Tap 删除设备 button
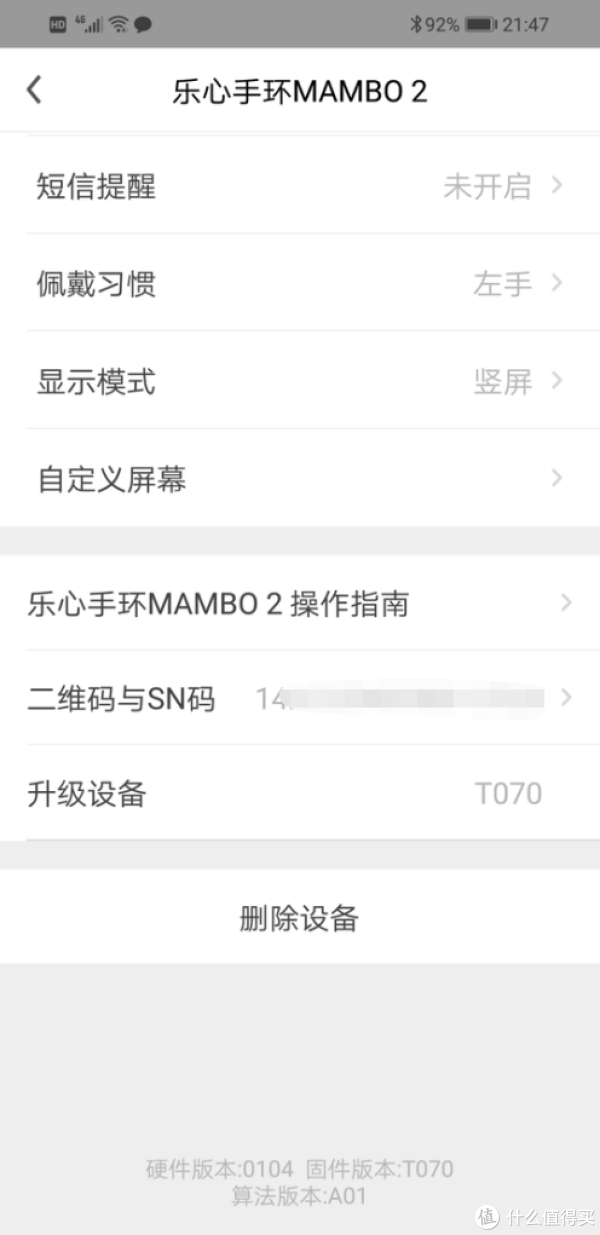Image resolution: width=600 pixels, height=1235 pixels. (x=300, y=917)
